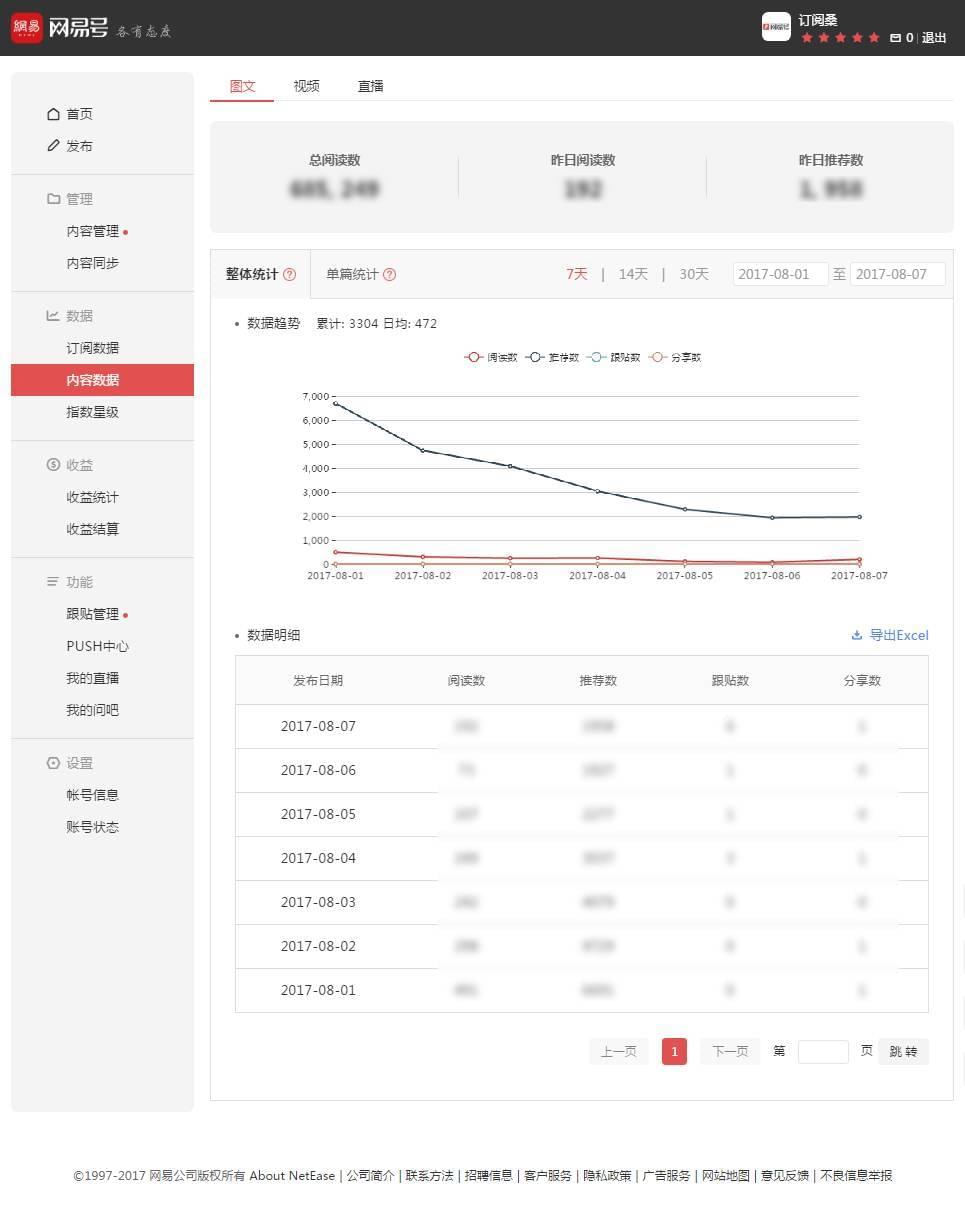This screenshot has height=1205, width=965.
Task: Switch to the 直播 tab
Action: tap(370, 86)
